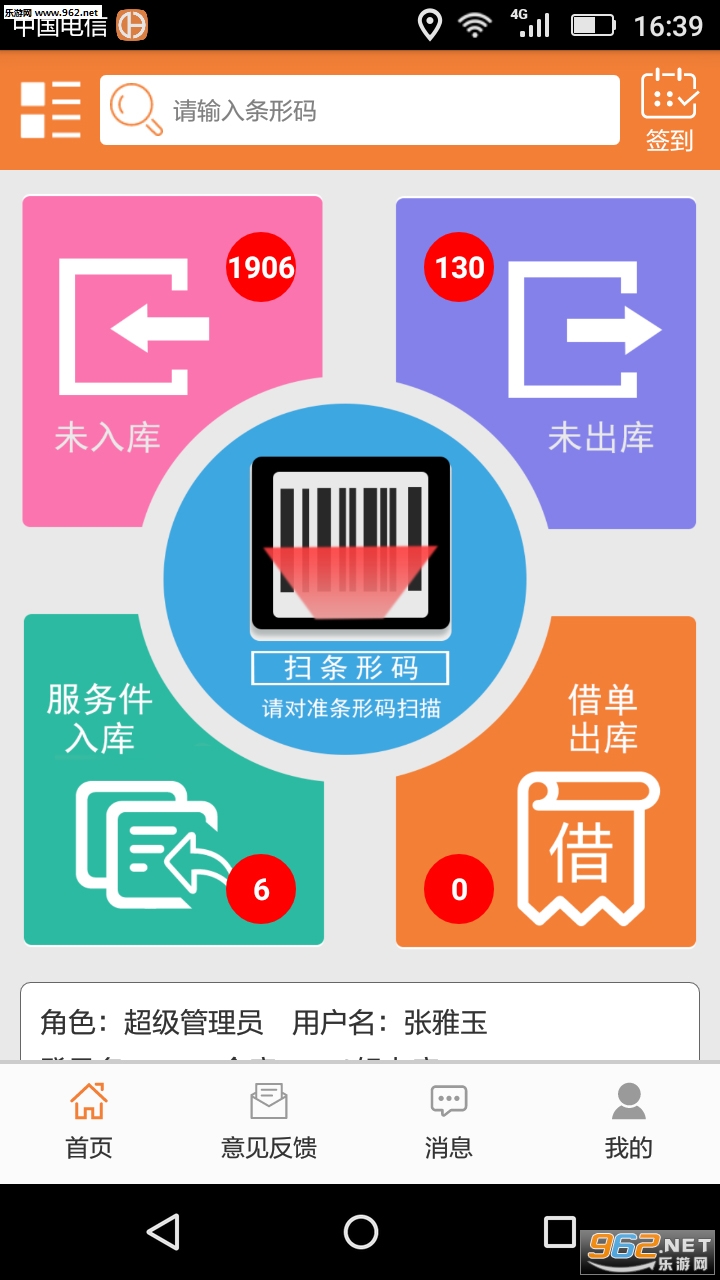Go back using the system back button

(x=162, y=1232)
